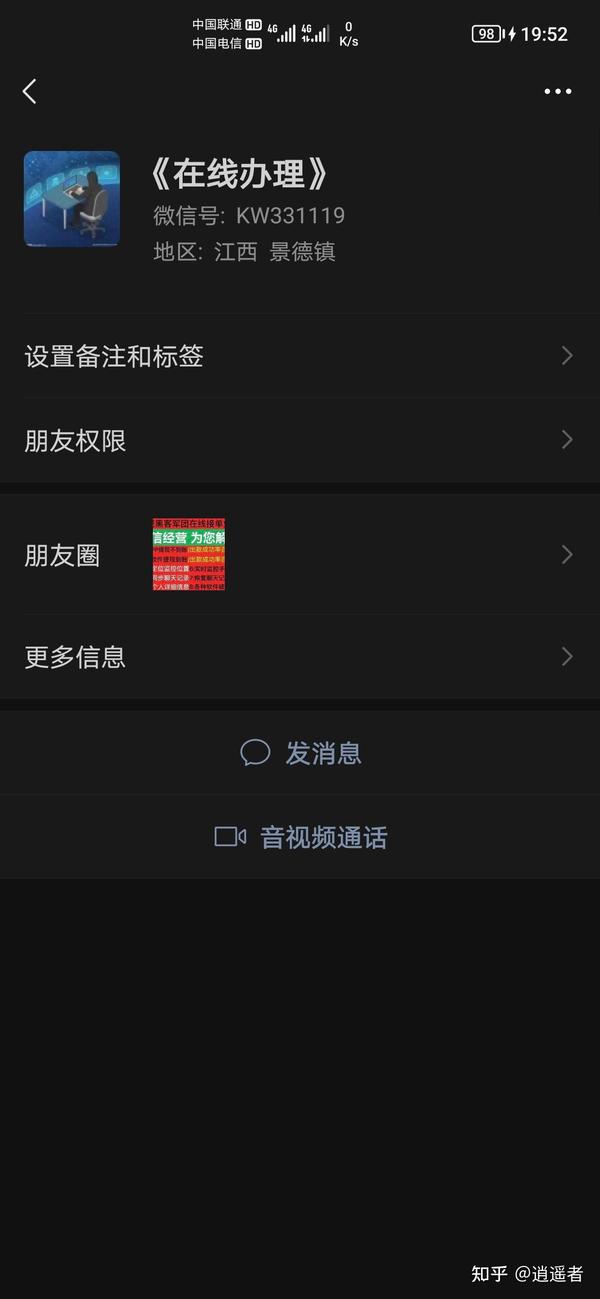This screenshot has width=600, height=1299.
Task: Start 音视频通话 with this contact
Action: tap(300, 837)
